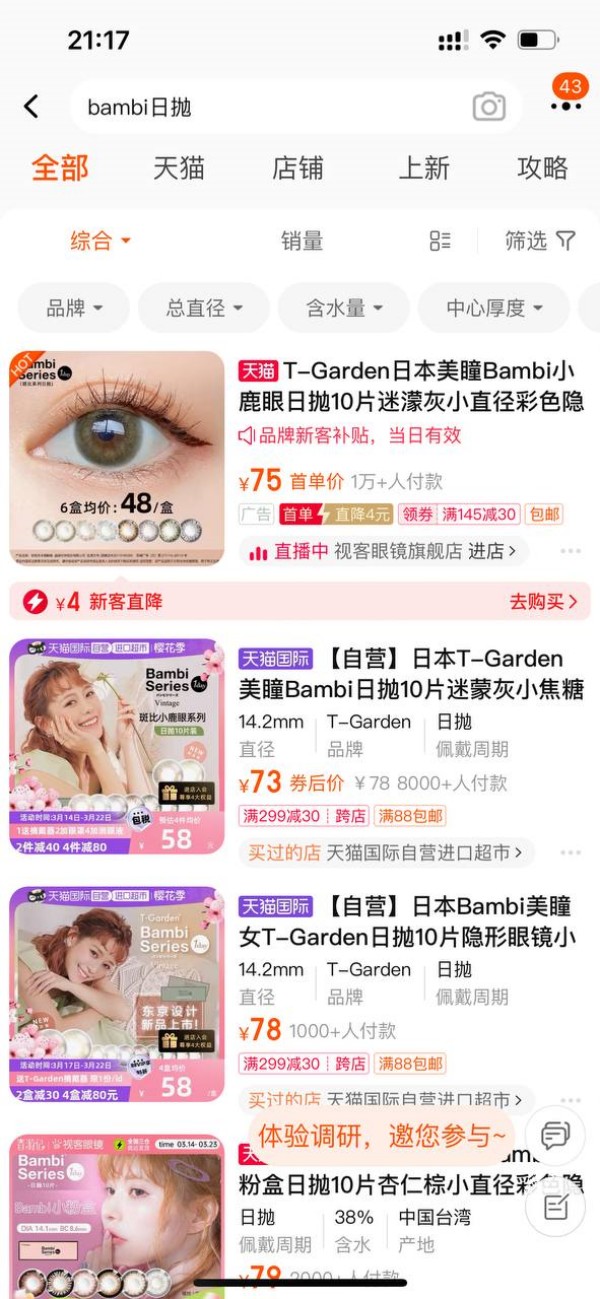Open the 迷蒙灰小焦糖 自营 product
Viewport: 600px width, 1299px height.
point(410,674)
